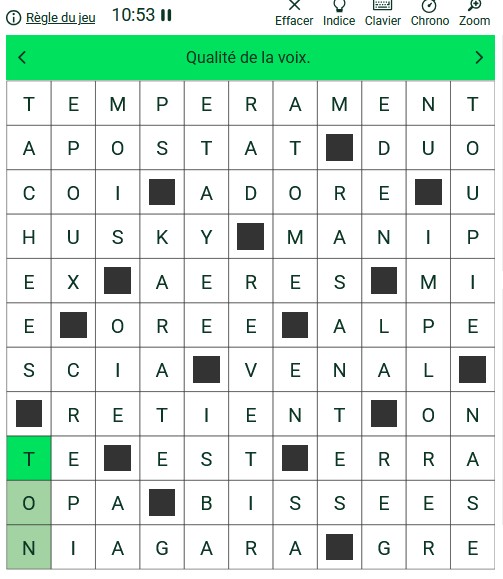Open the Règle du jeu link

tap(61, 17)
